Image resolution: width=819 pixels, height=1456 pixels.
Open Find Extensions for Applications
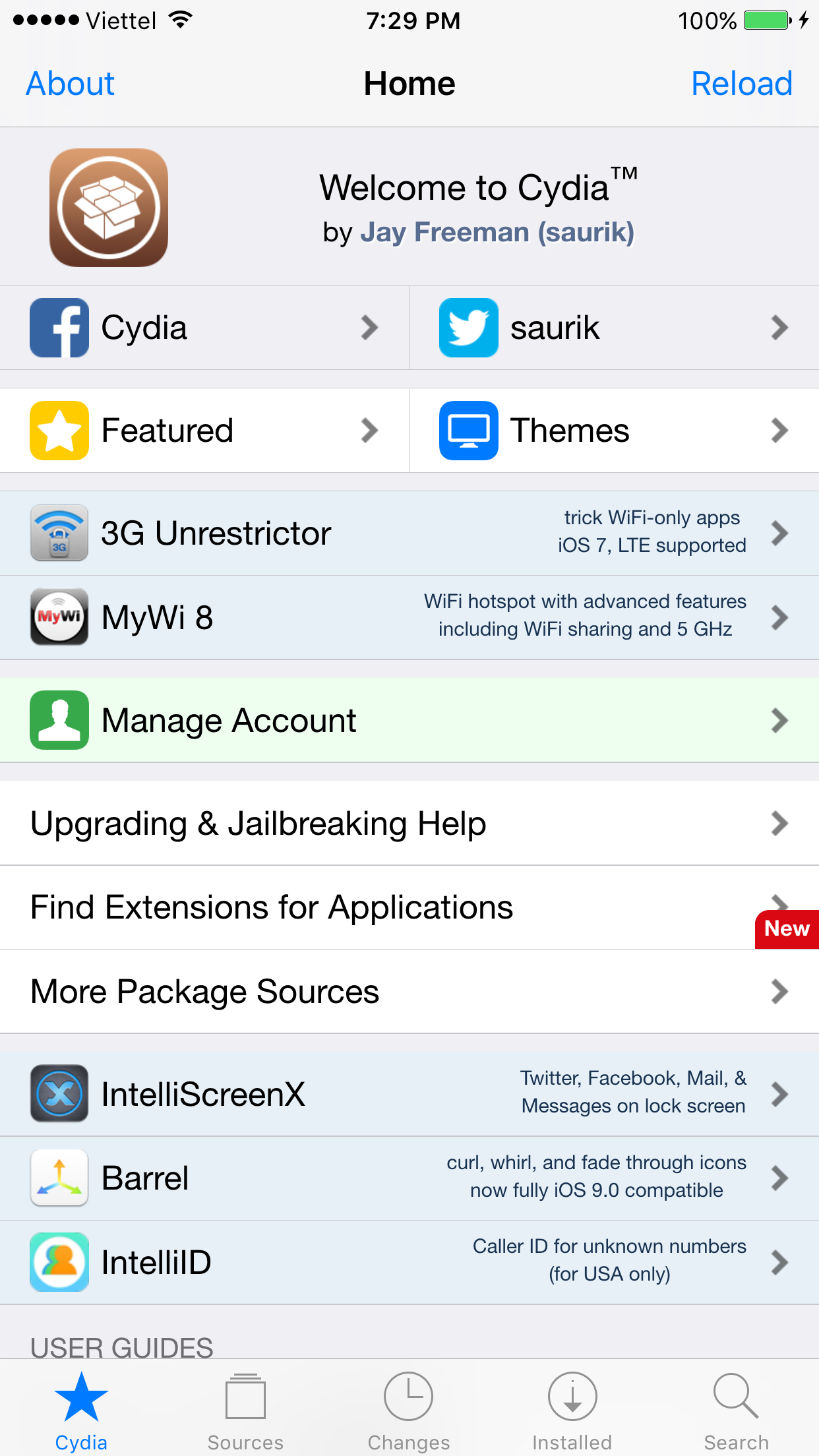point(409,907)
